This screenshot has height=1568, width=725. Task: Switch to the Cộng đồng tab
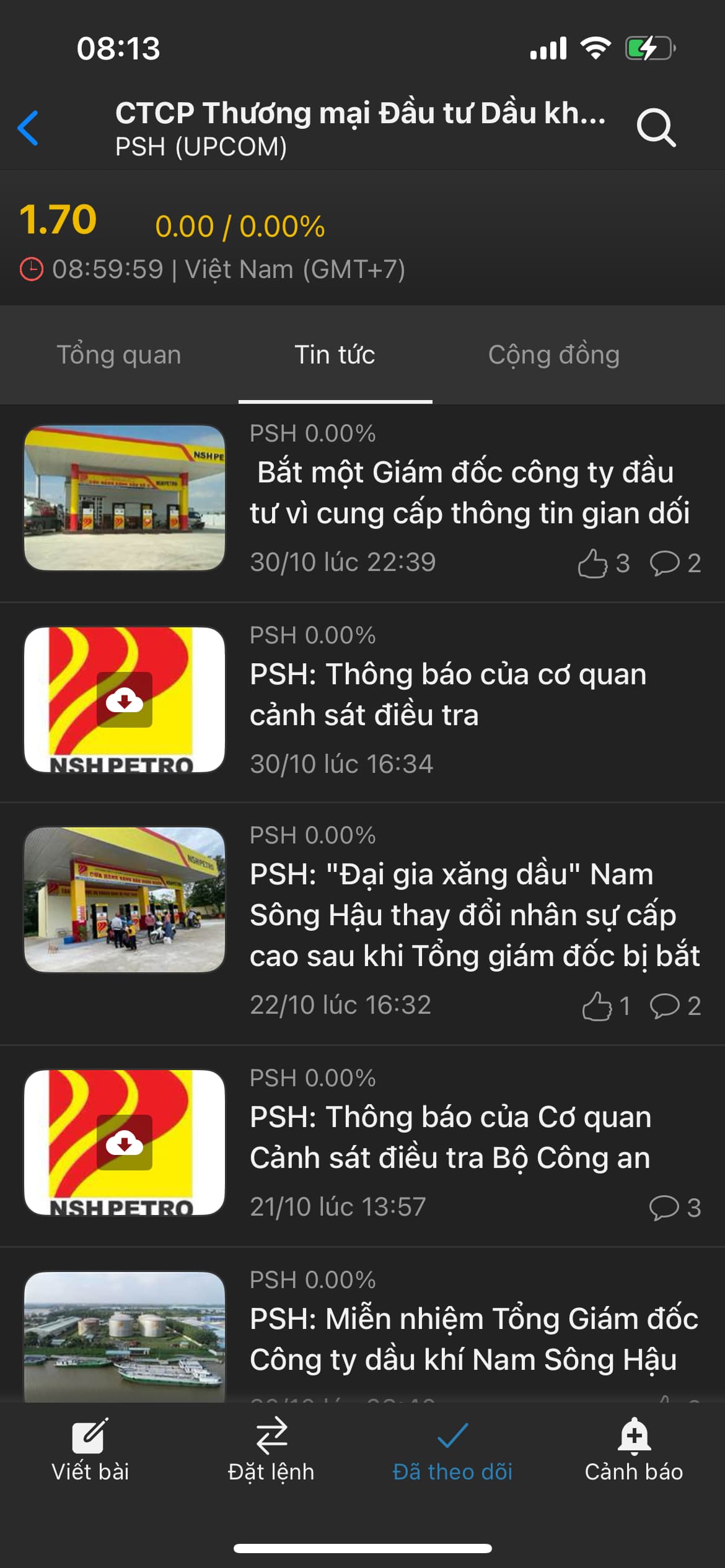coord(553,355)
